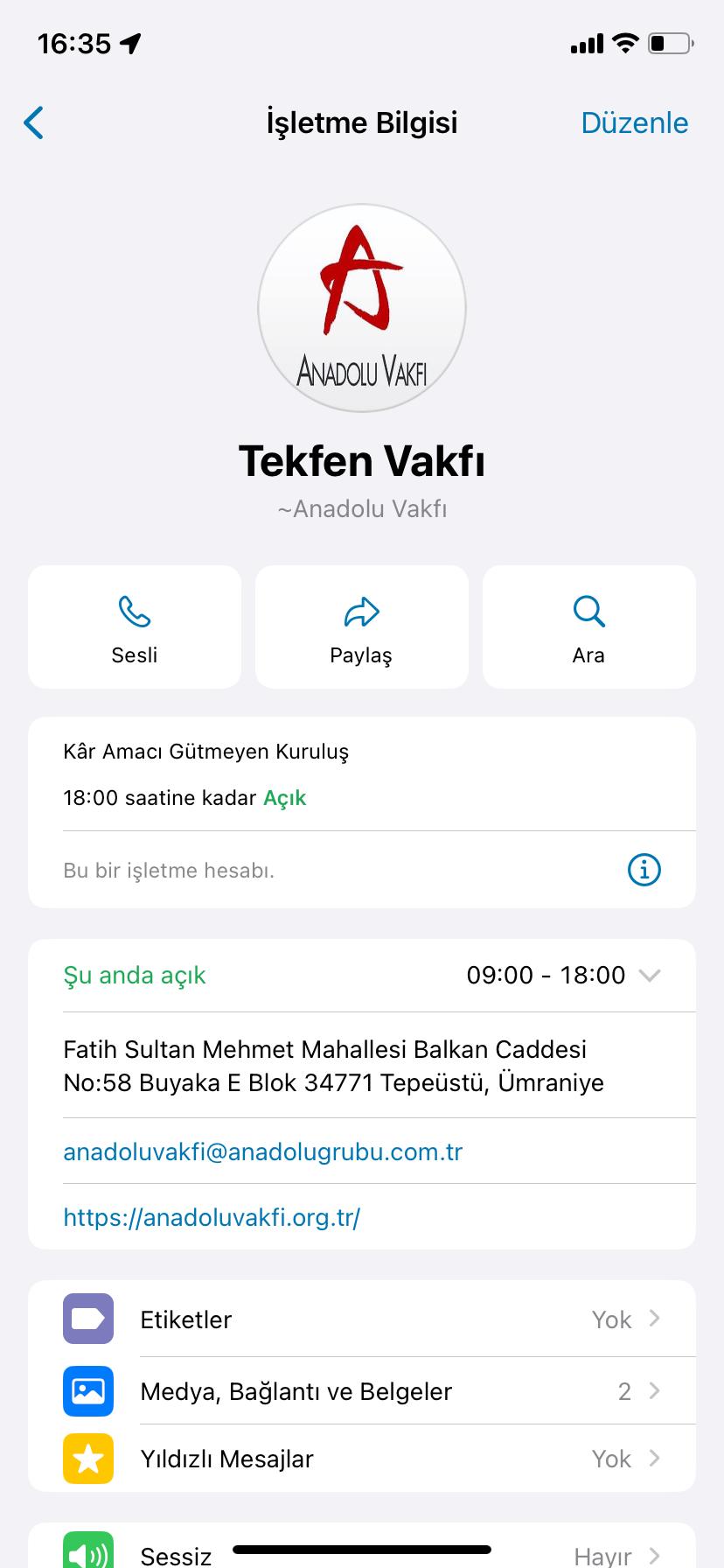The width and height of the screenshot is (724, 1568).
Task: Open Yıldızlı Mesajlar
Action: point(362,1459)
